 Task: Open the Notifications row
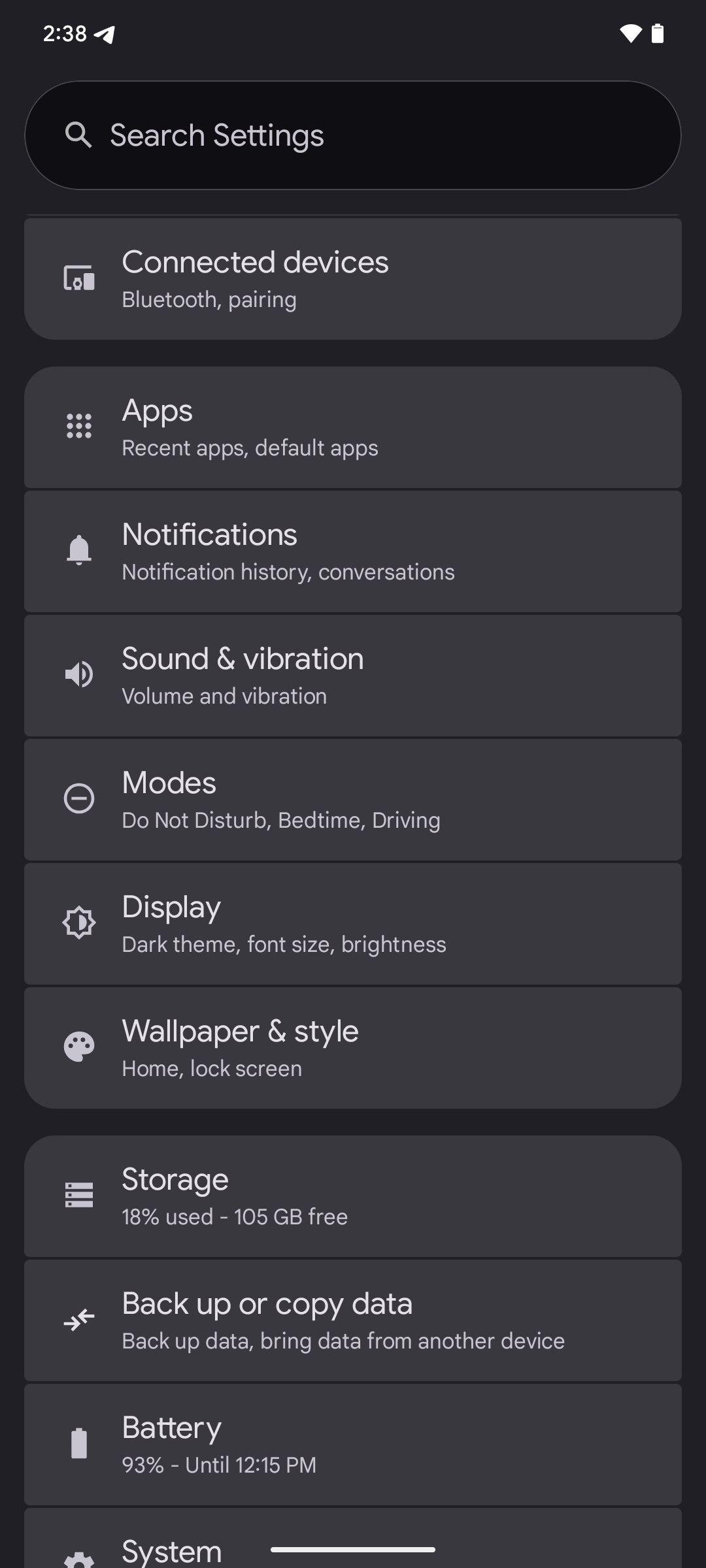(353, 551)
